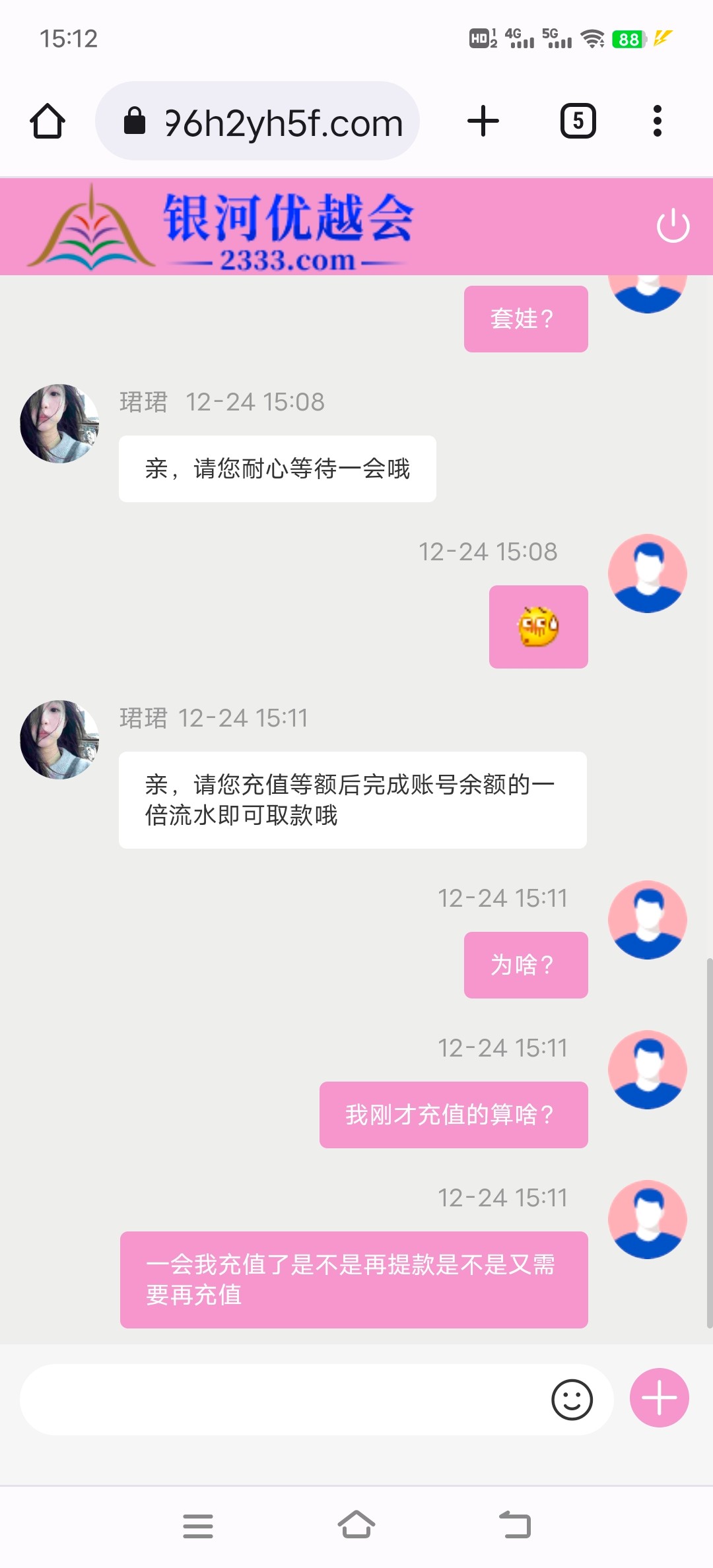Open recent apps with the menu navigation button

pos(198,1526)
